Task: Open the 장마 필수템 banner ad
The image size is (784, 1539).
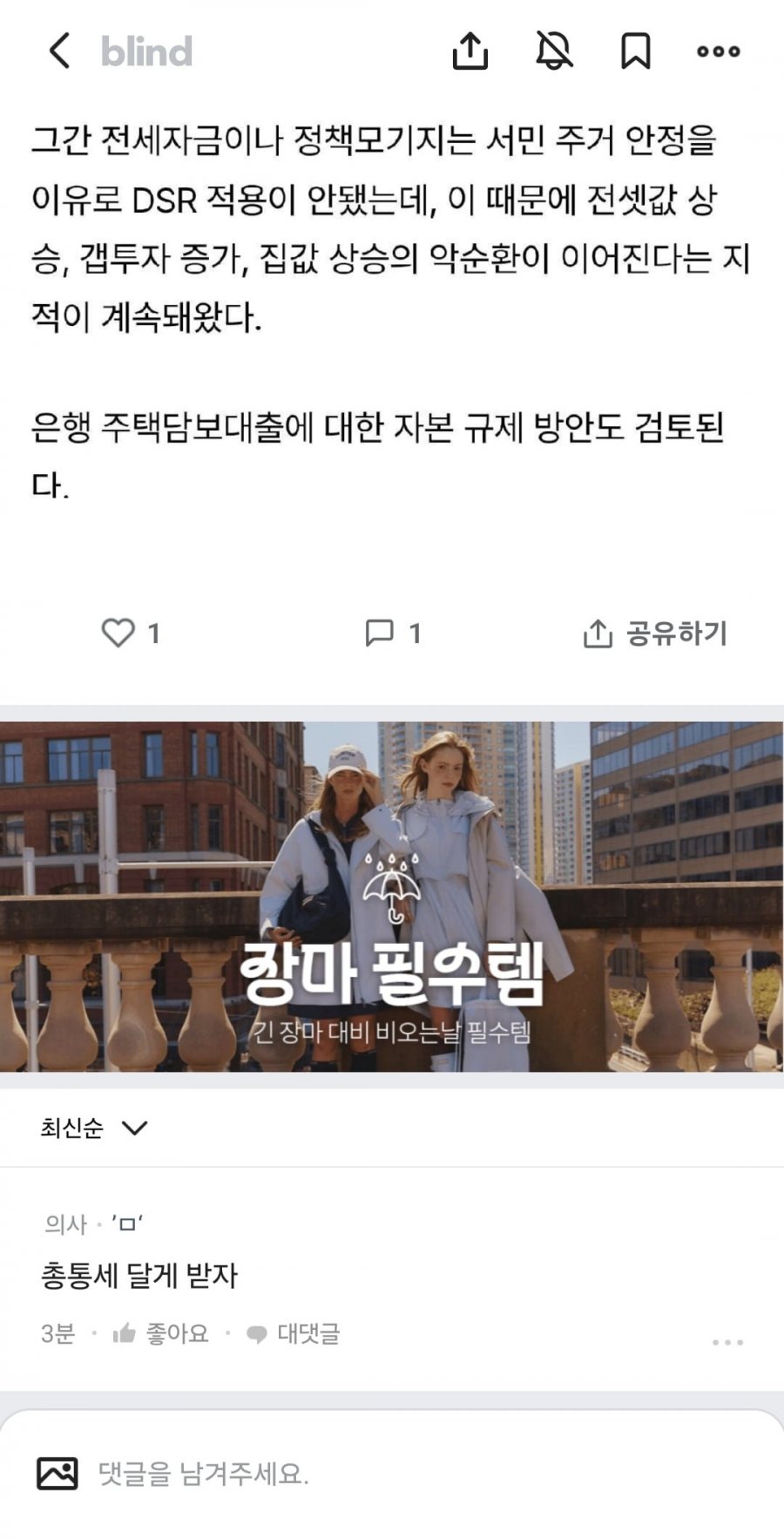Action: pos(392,896)
